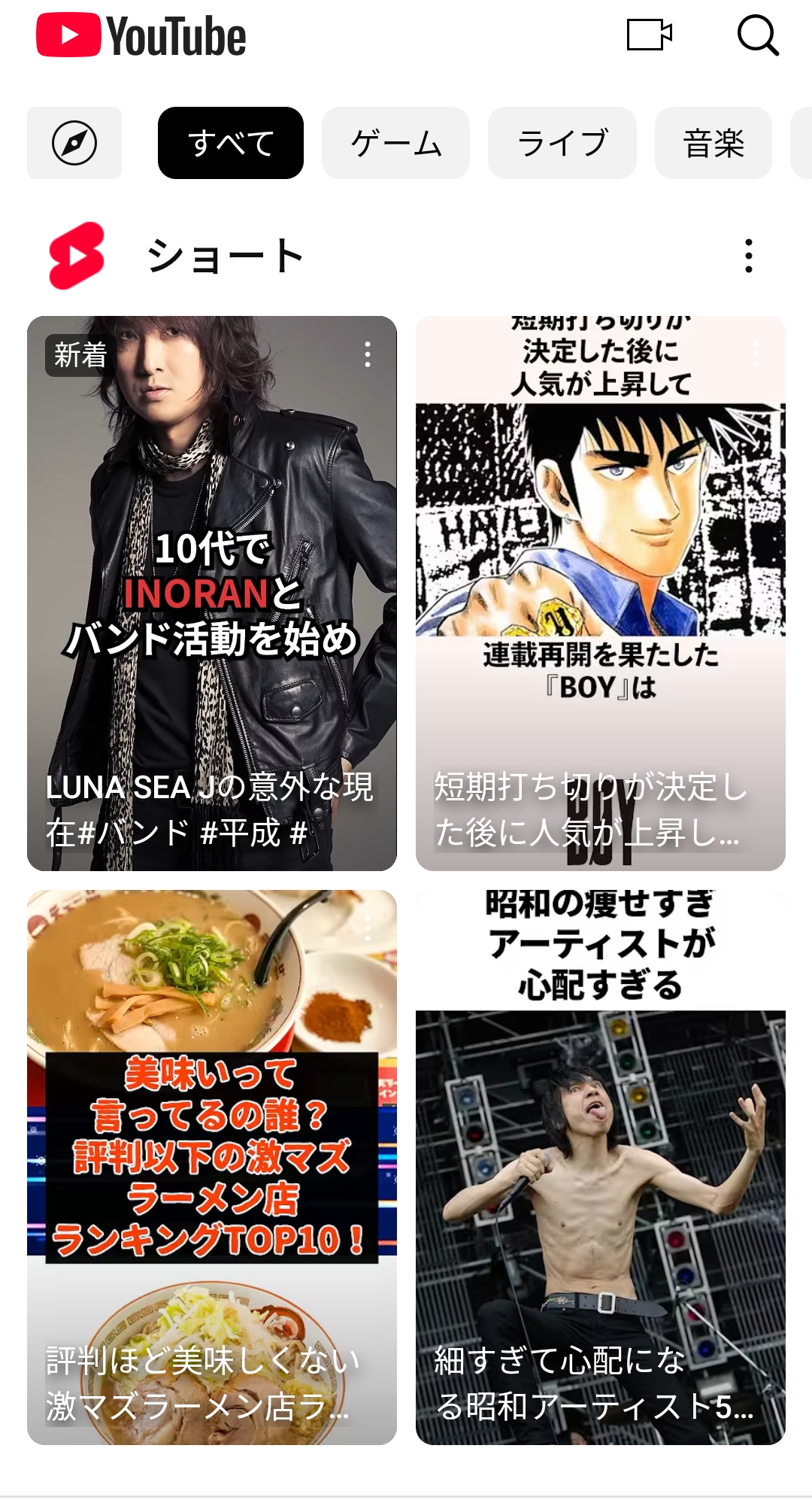Open options for the LUNA SEA short

pos(368,354)
